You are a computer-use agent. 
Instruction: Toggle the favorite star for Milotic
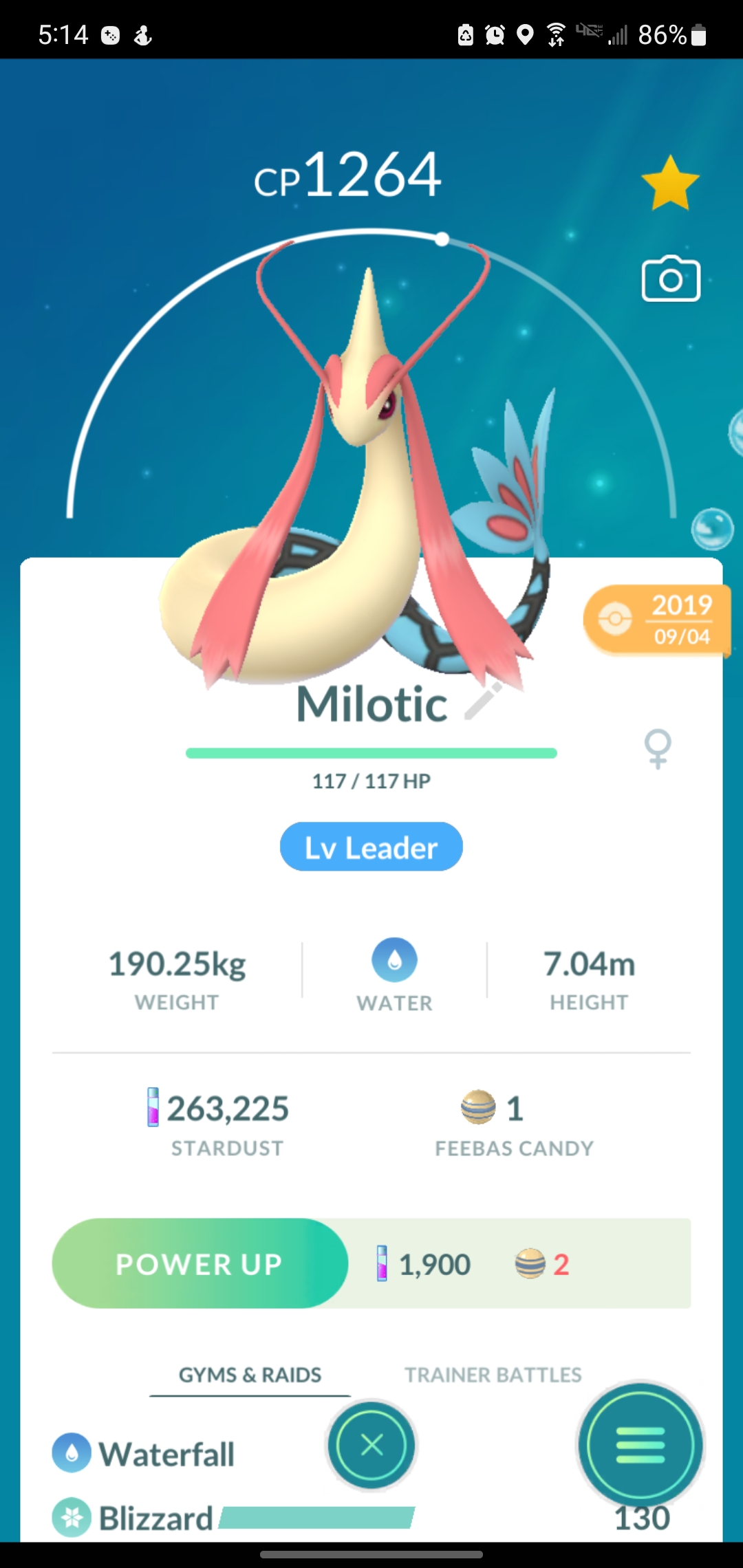(x=670, y=183)
